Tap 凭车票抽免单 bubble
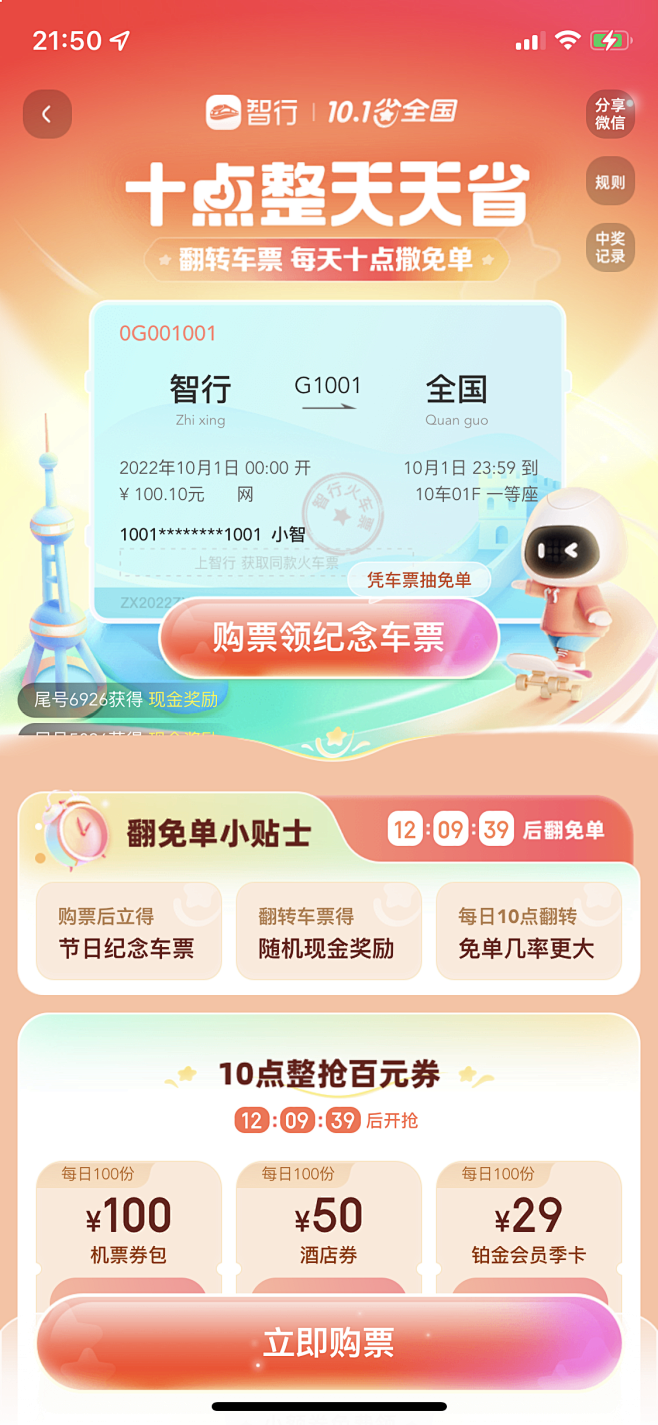The image size is (658, 1425). point(421,579)
